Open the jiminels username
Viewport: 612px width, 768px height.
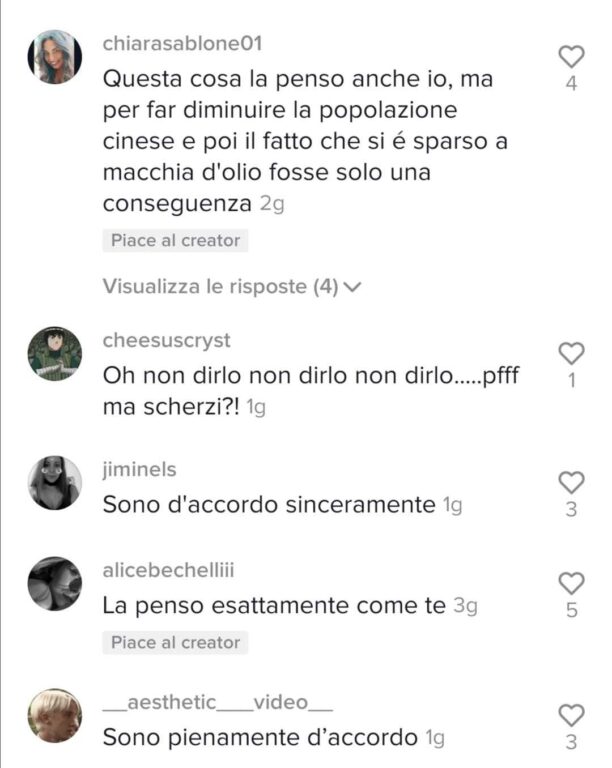(139, 470)
